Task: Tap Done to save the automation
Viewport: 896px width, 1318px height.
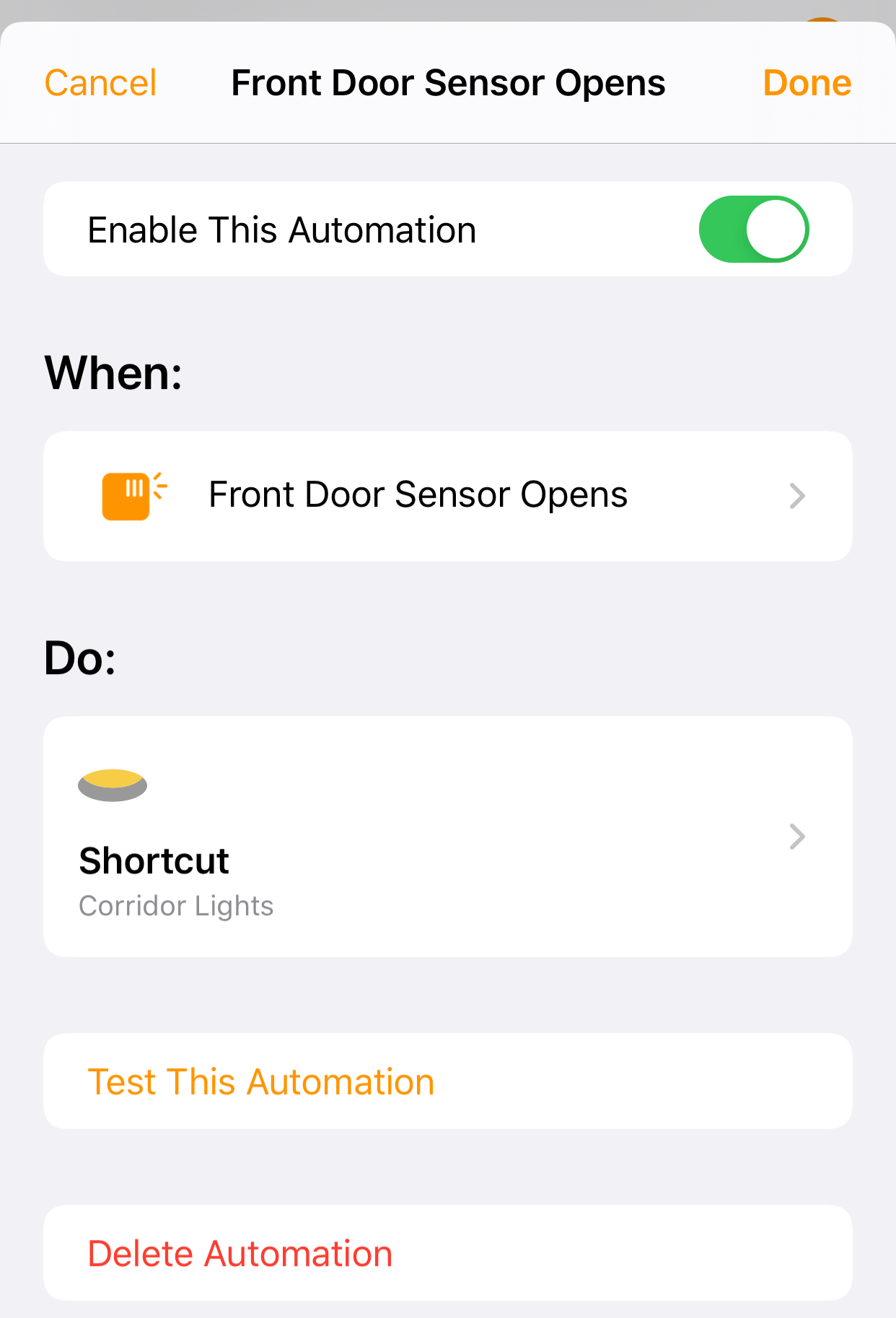Action: (x=807, y=83)
